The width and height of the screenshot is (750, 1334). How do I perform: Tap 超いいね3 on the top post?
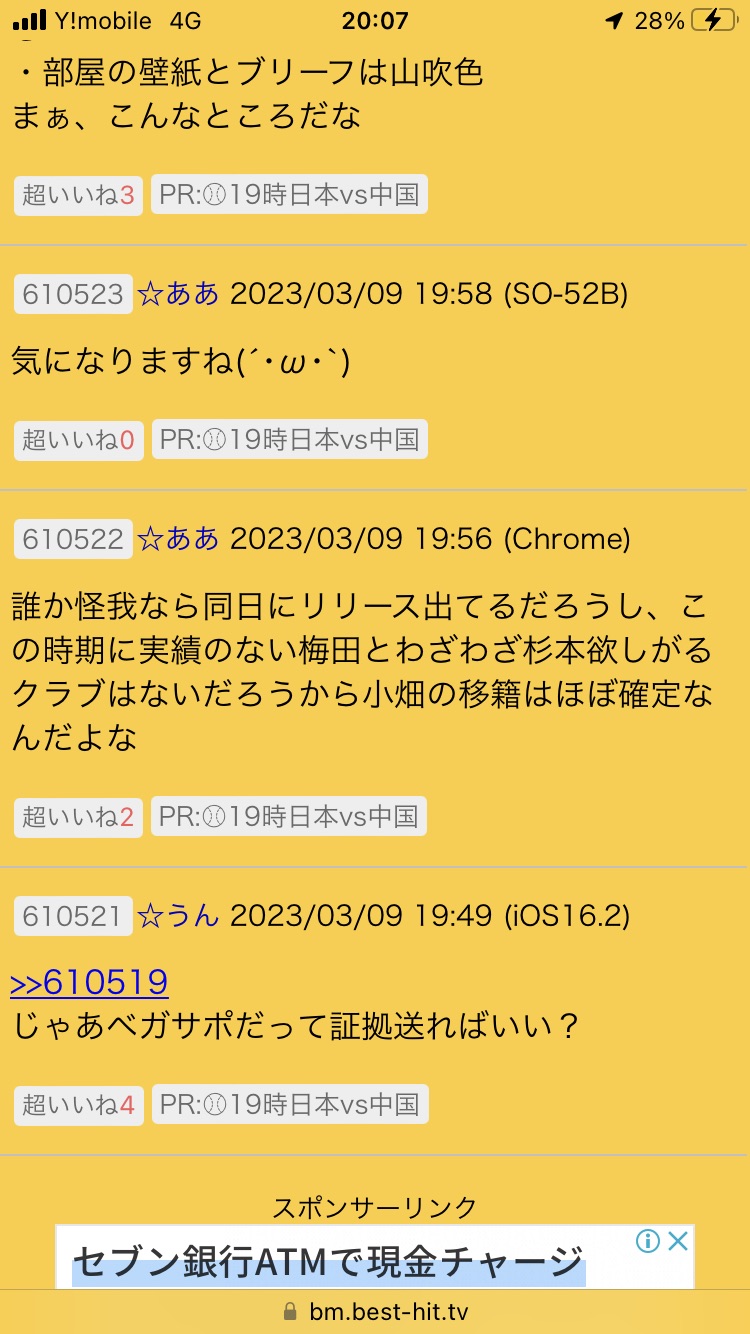pos(78,195)
